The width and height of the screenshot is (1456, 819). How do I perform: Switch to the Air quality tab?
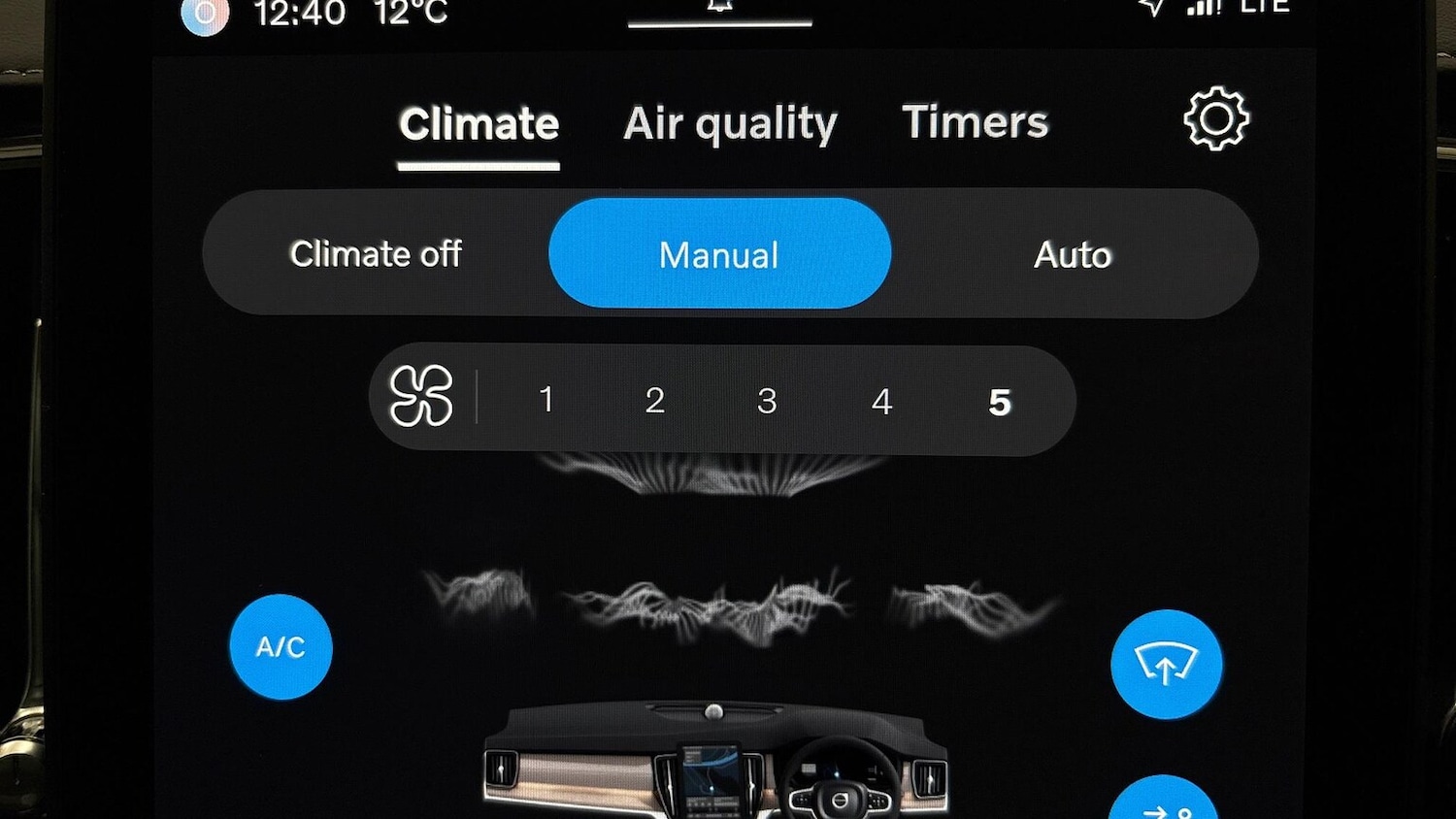730,123
